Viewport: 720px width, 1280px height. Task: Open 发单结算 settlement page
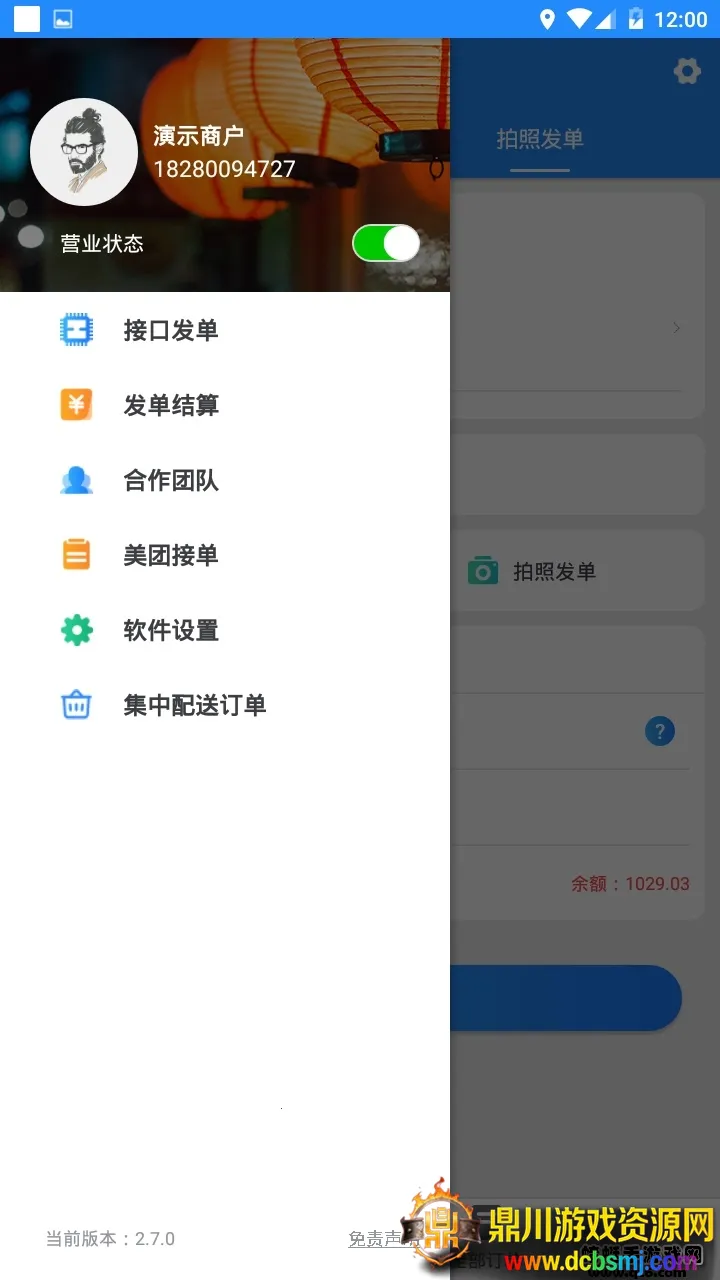coord(170,406)
